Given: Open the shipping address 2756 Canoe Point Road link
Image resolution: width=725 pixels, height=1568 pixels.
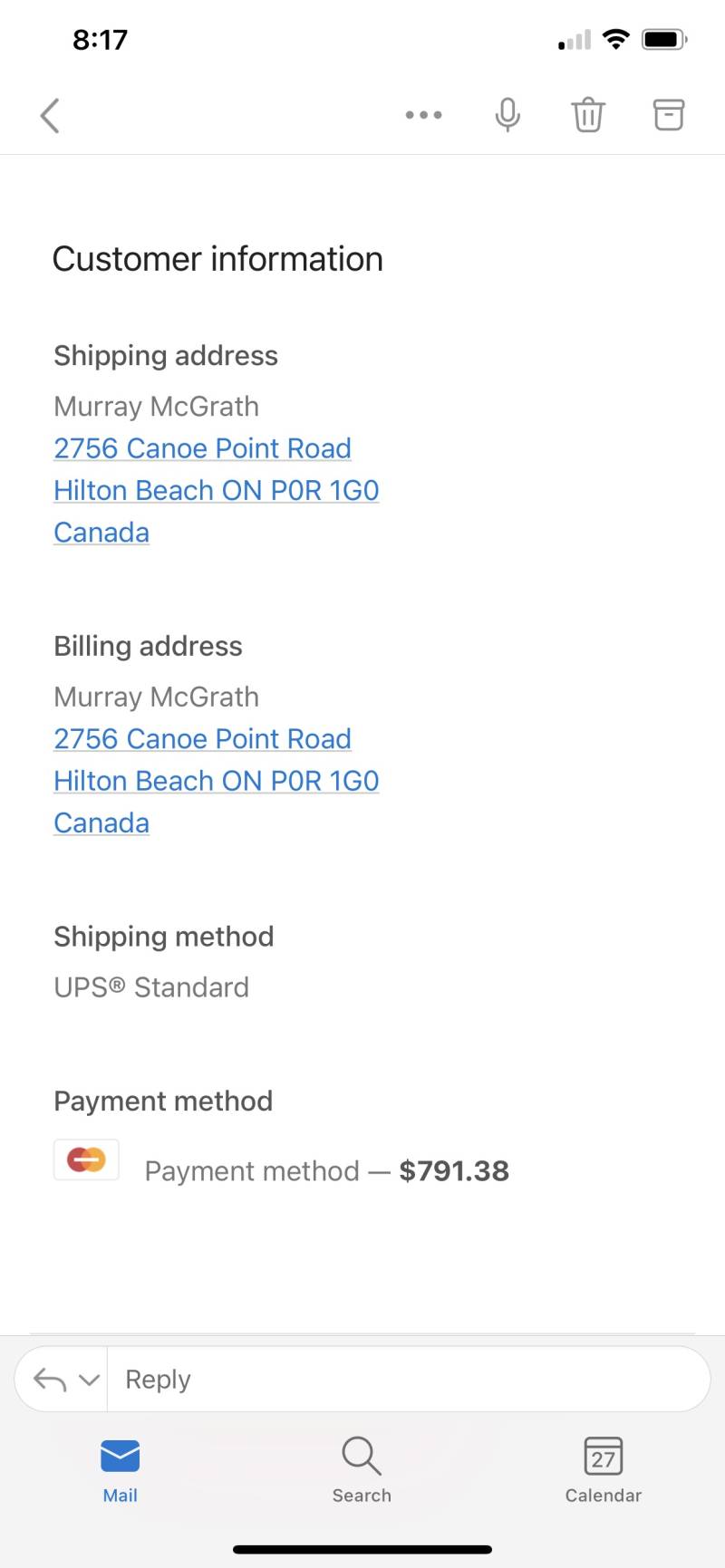Looking at the screenshot, I should point(202,448).
